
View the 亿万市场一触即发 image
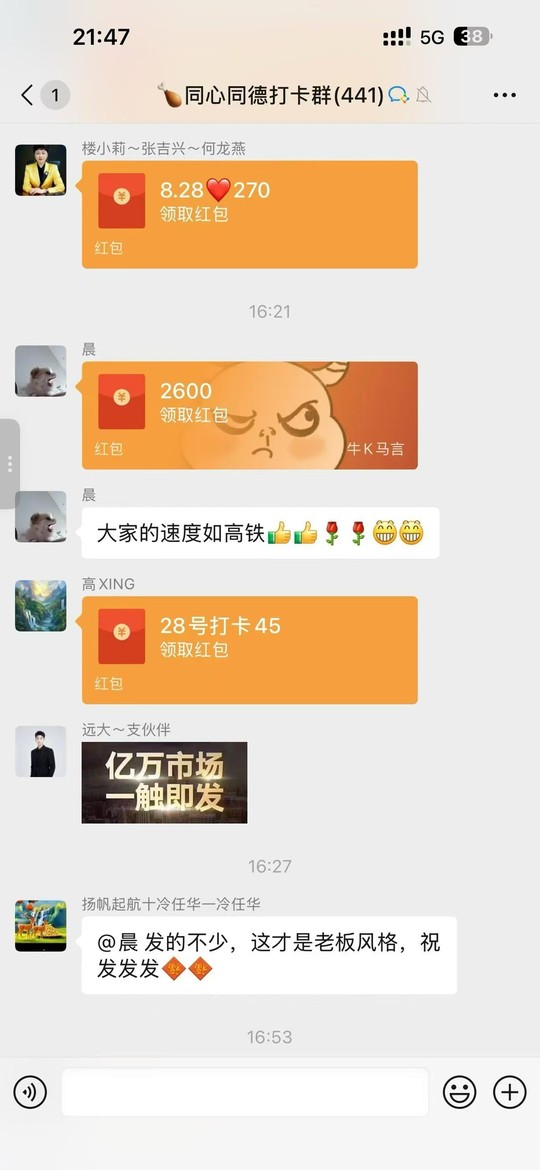[164, 783]
